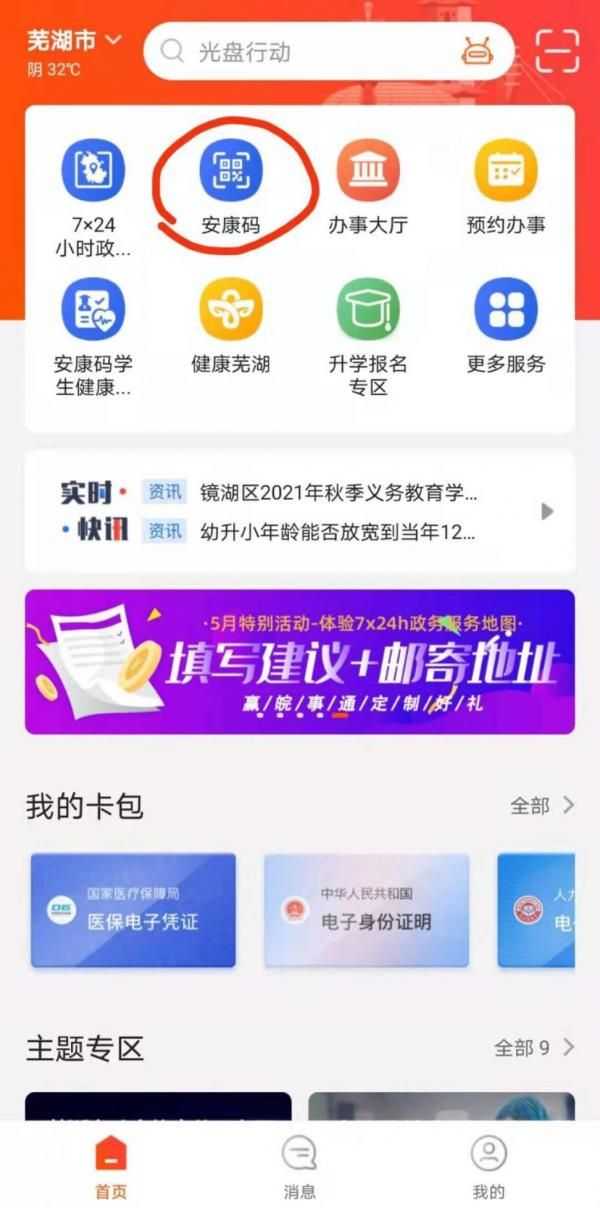Screen dimensions: 600x1208
Task: Open 健康芜湖
Action: pyautogui.click(x=231, y=326)
